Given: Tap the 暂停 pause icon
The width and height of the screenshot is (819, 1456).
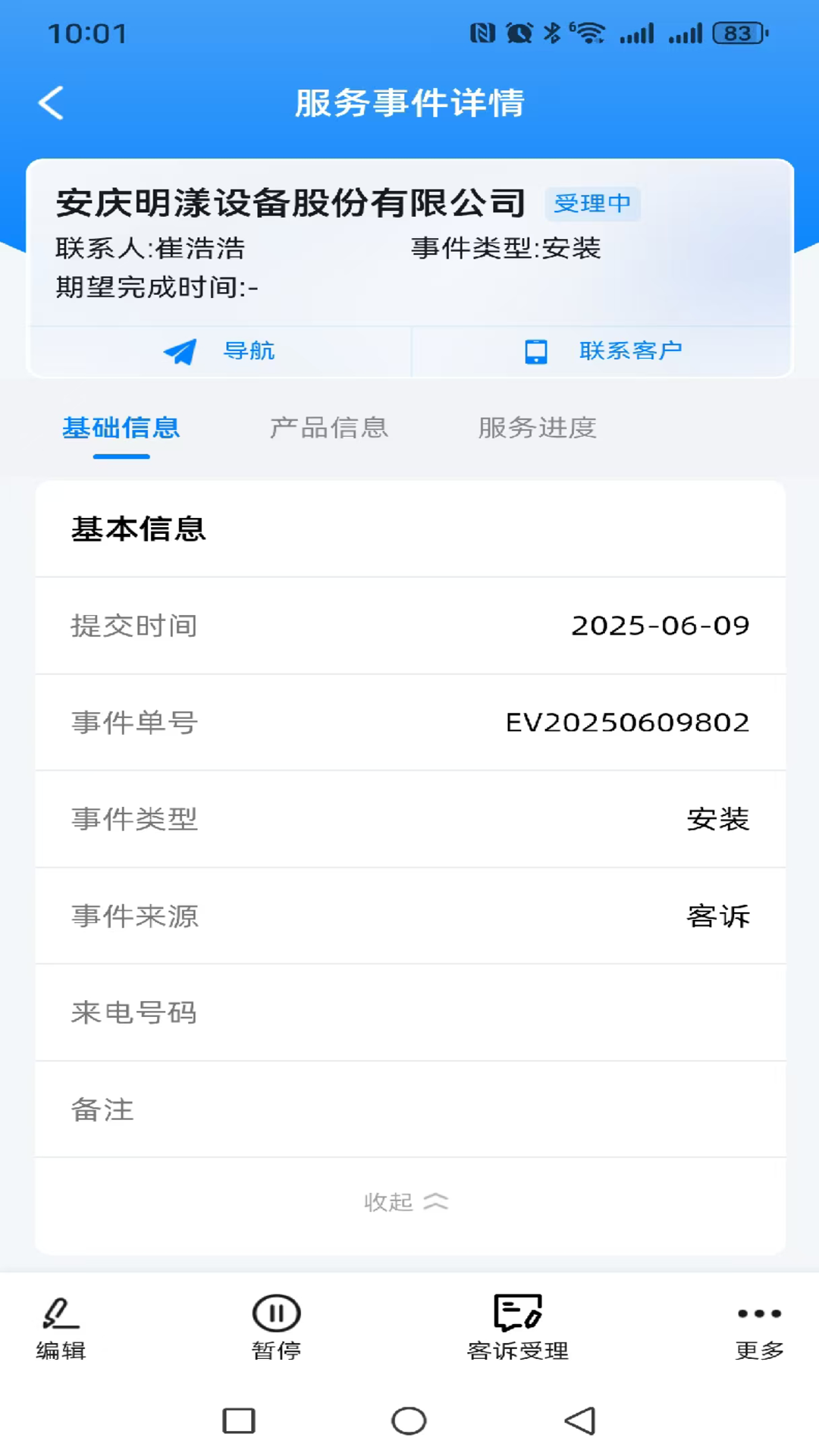Looking at the screenshot, I should [275, 1313].
